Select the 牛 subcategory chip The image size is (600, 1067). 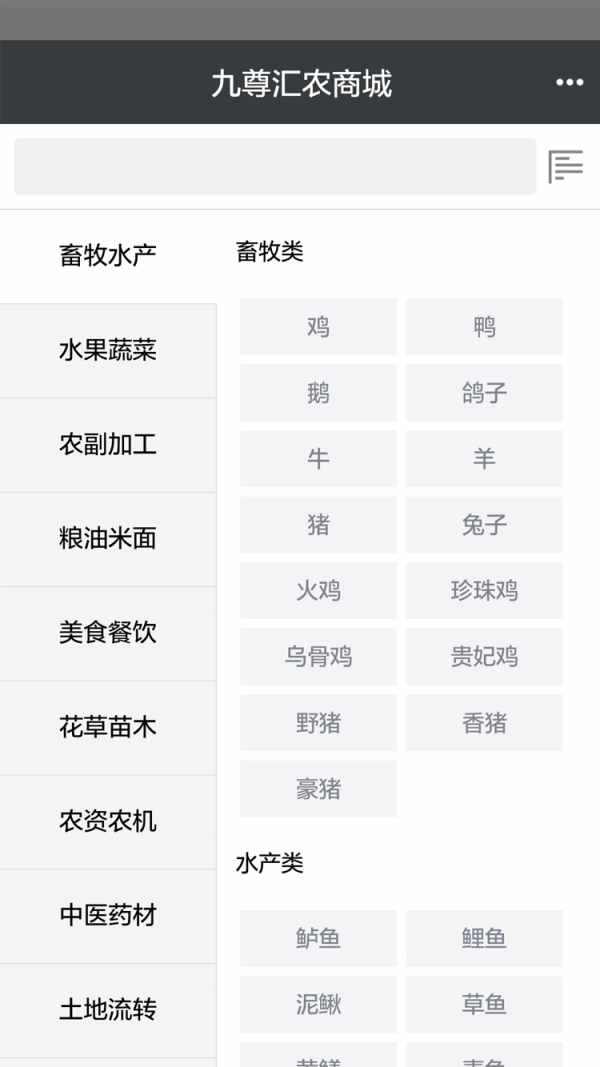[x=318, y=459]
